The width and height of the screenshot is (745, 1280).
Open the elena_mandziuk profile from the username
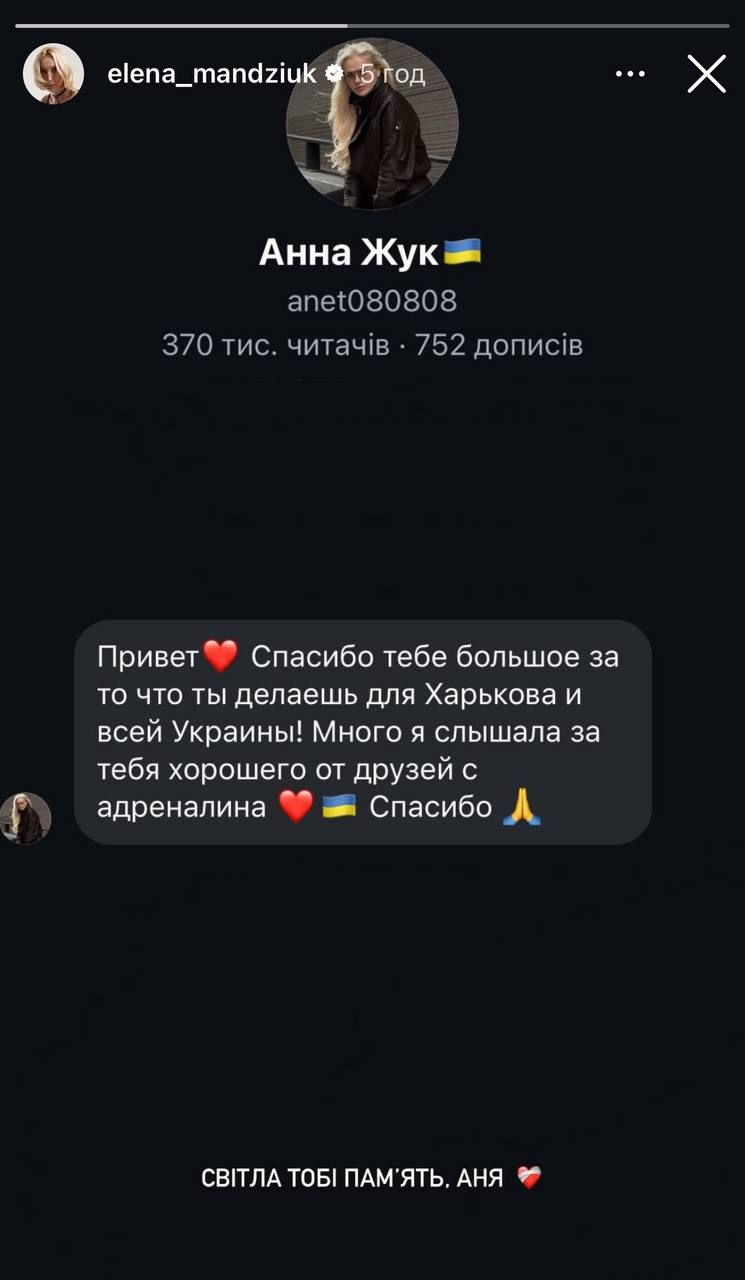(x=211, y=73)
